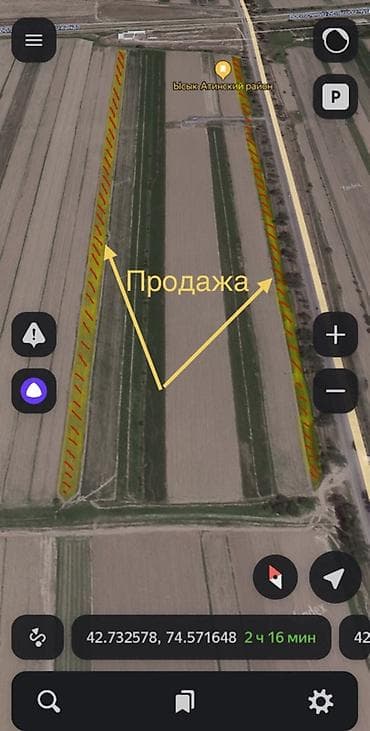
Task: Toggle the parking layer button
Action: (x=335, y=97)
